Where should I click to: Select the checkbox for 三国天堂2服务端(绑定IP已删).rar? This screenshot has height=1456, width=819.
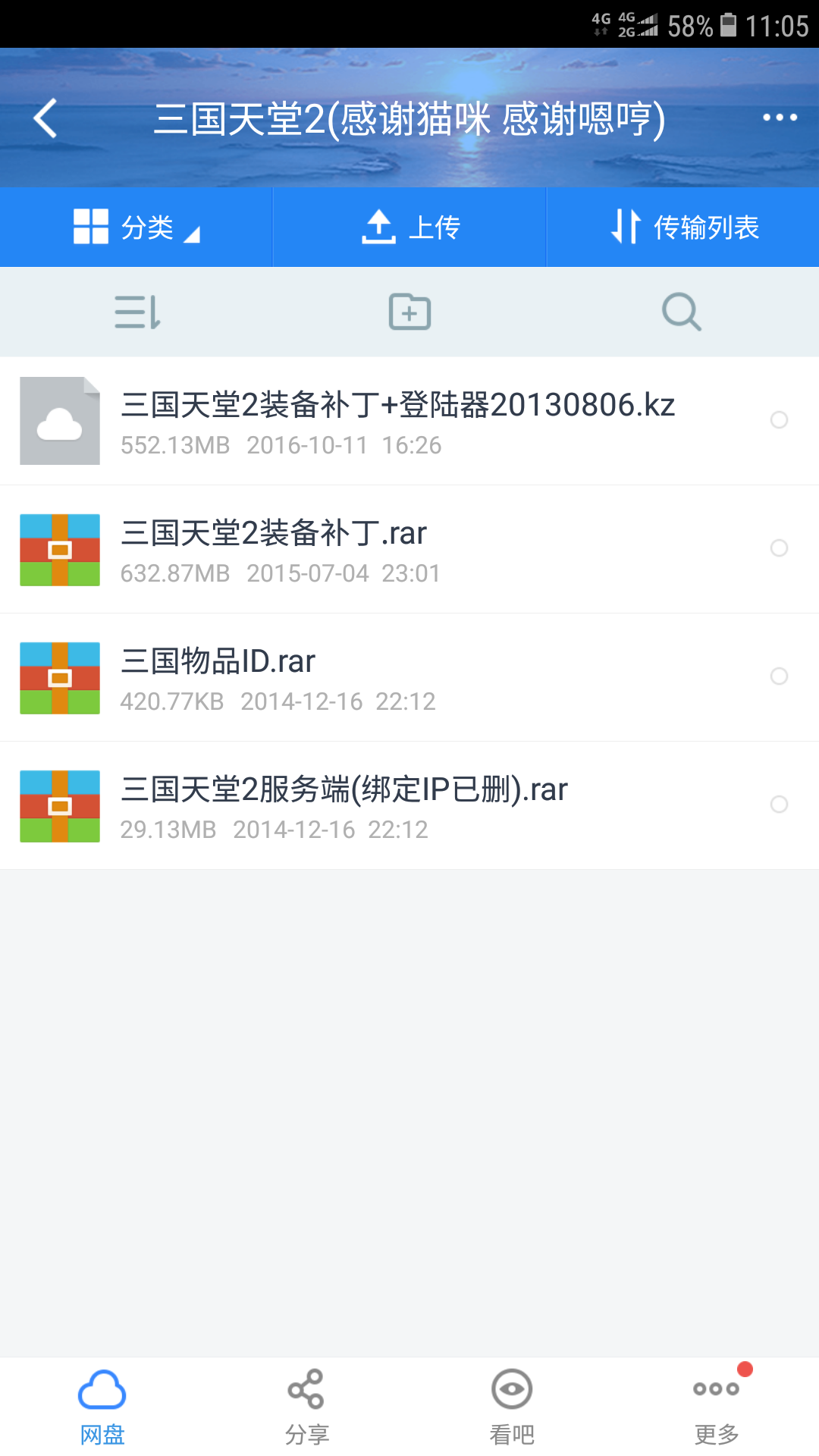(779, 804)
